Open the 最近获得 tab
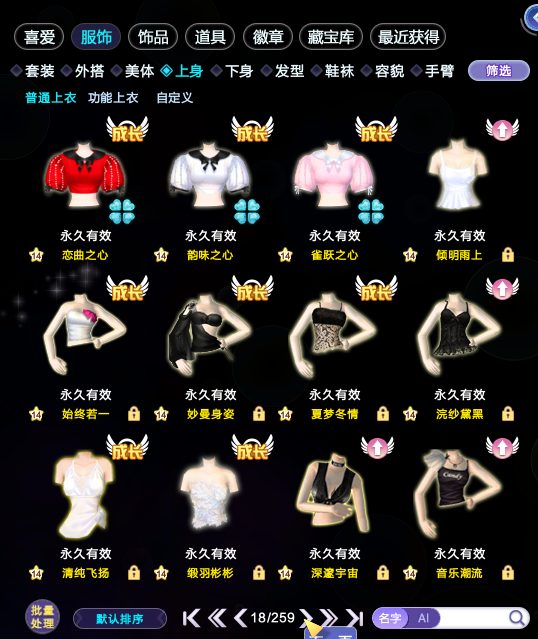The height and width of the screenshot is (639, 538). point(408,37)
